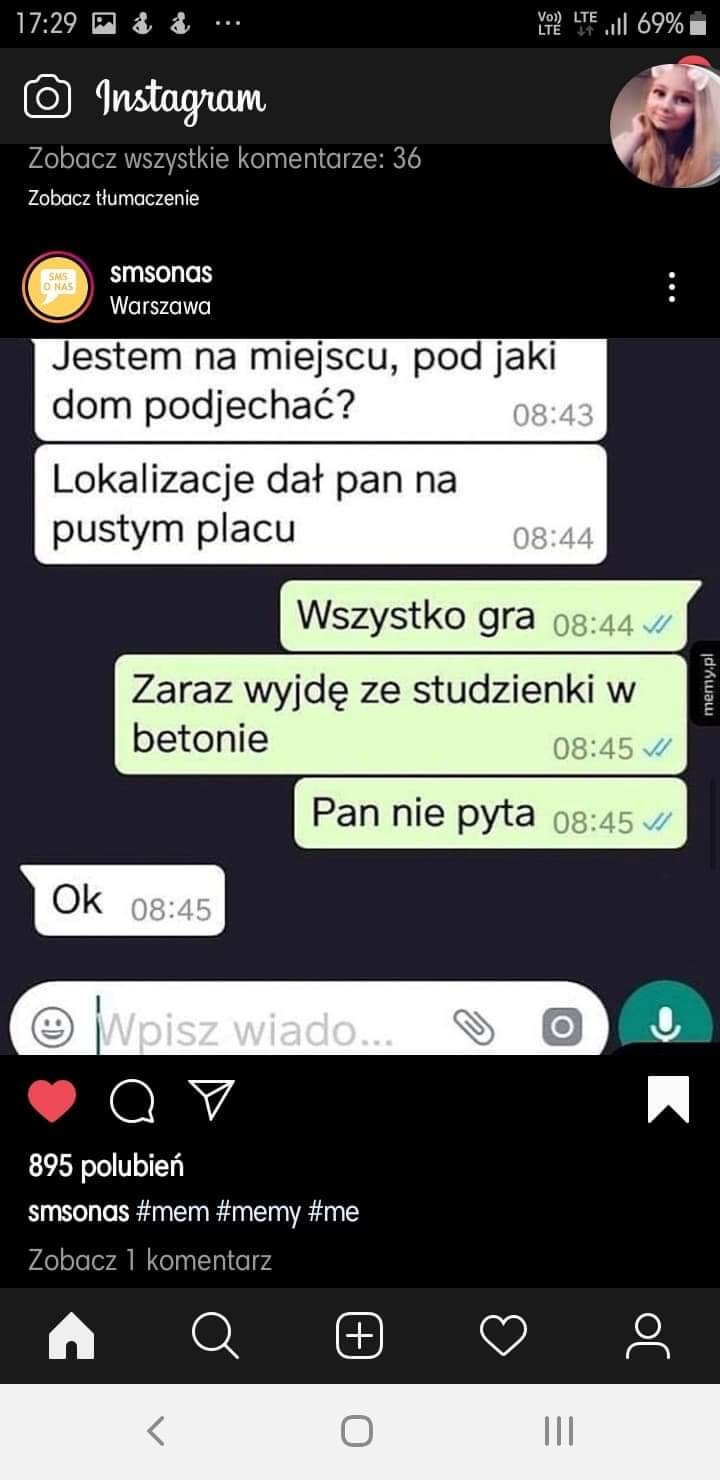Viewport: 720px width, 1480px height.
Task: Open the Activity heart tab
Action: [503, 1336]
